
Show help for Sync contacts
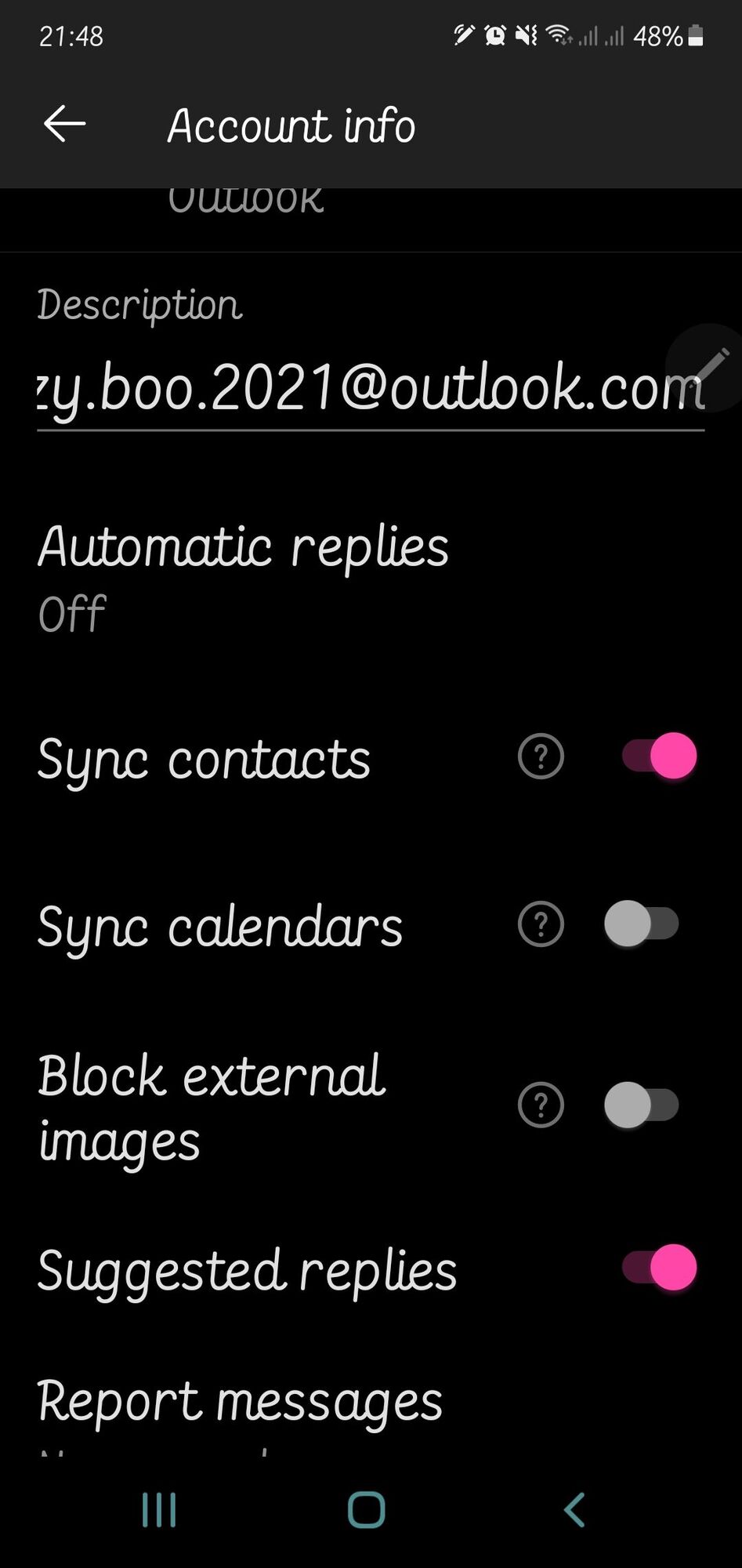[541, 757]
